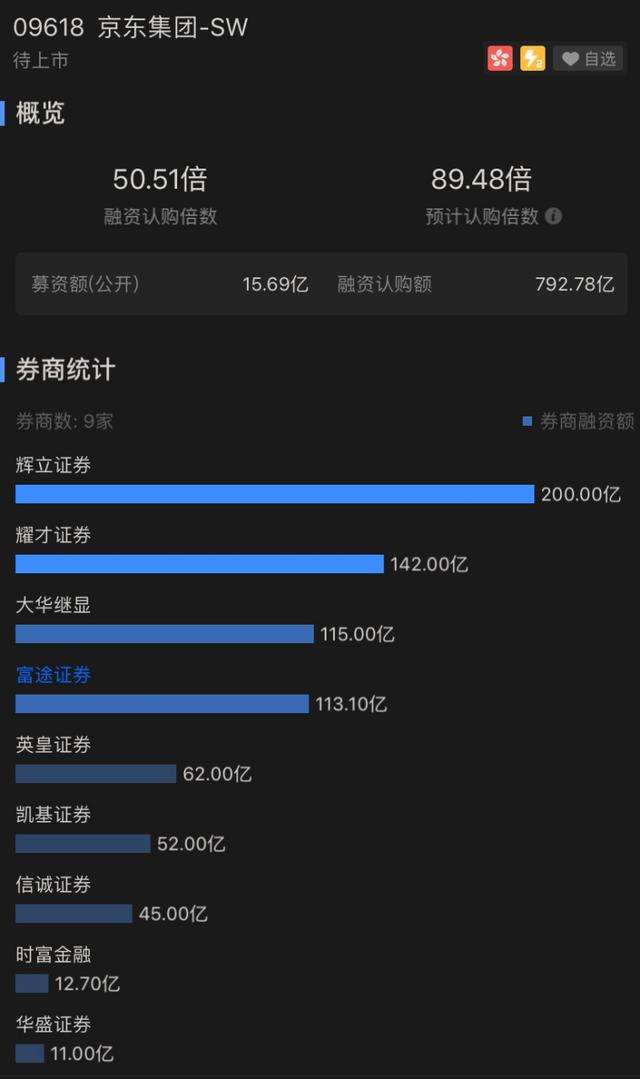
Task: Open the 富途证券 broker link
Action: [x=53, y=675]
